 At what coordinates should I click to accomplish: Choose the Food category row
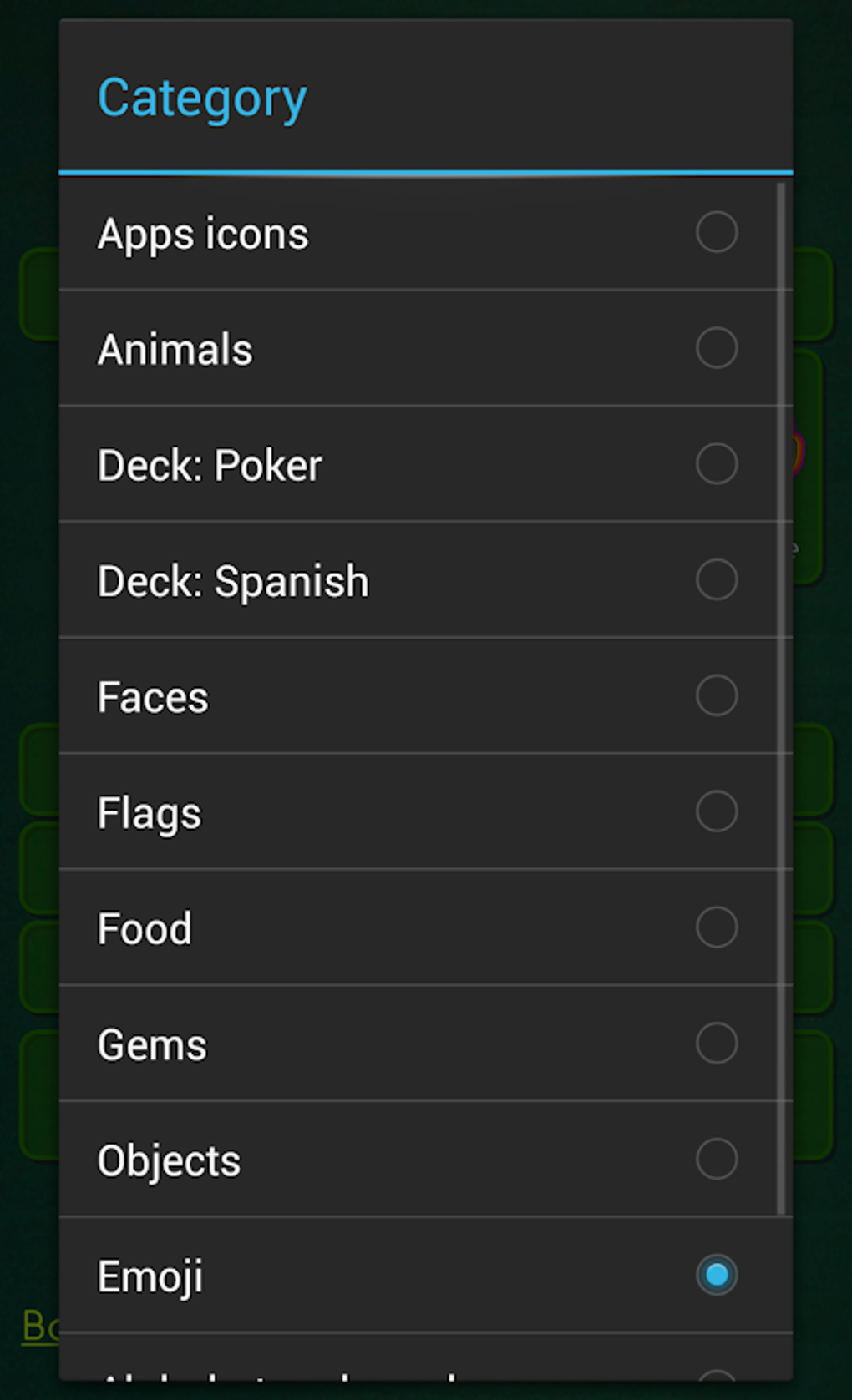point(334,927)
